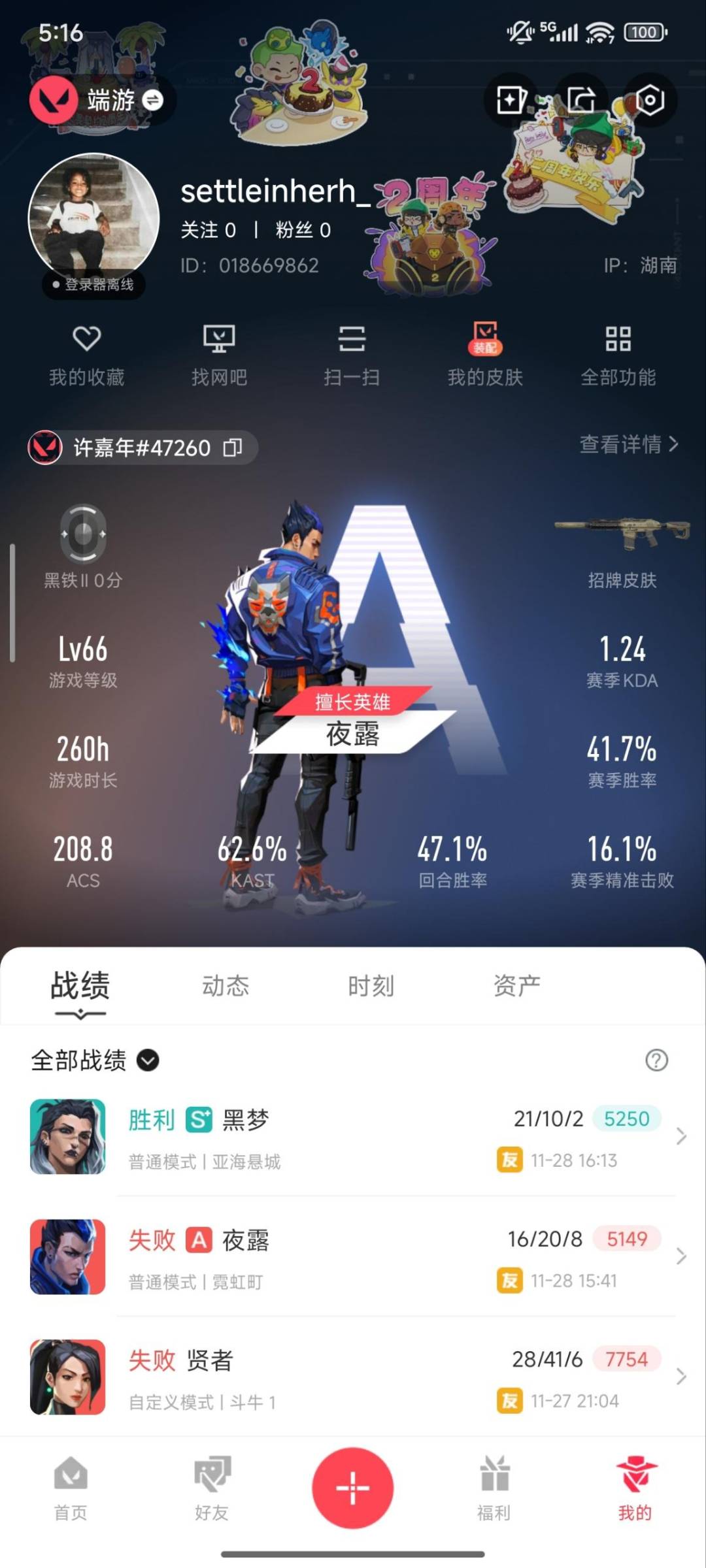Switch to the 动态 tab
The image size is (706, 1568).
click(x=226, y=985)
